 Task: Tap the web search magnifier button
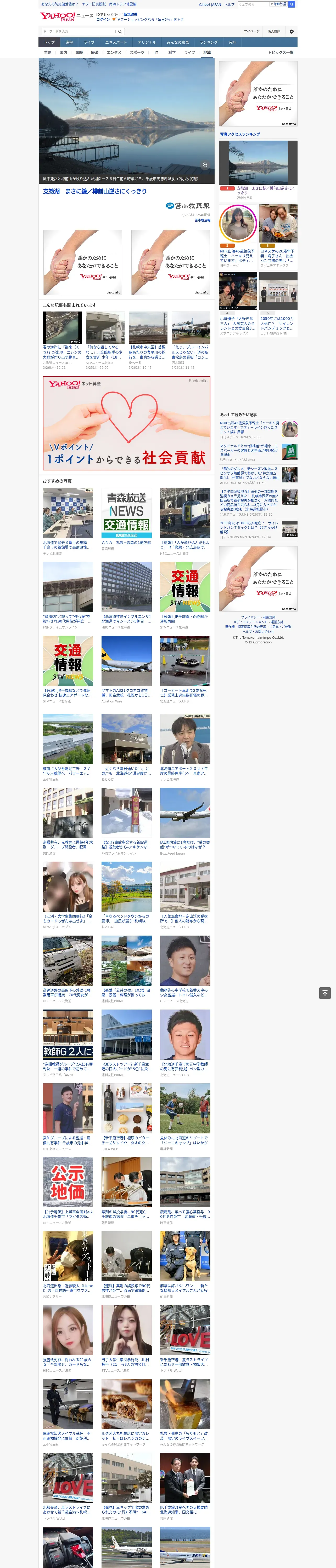point(292,4)
